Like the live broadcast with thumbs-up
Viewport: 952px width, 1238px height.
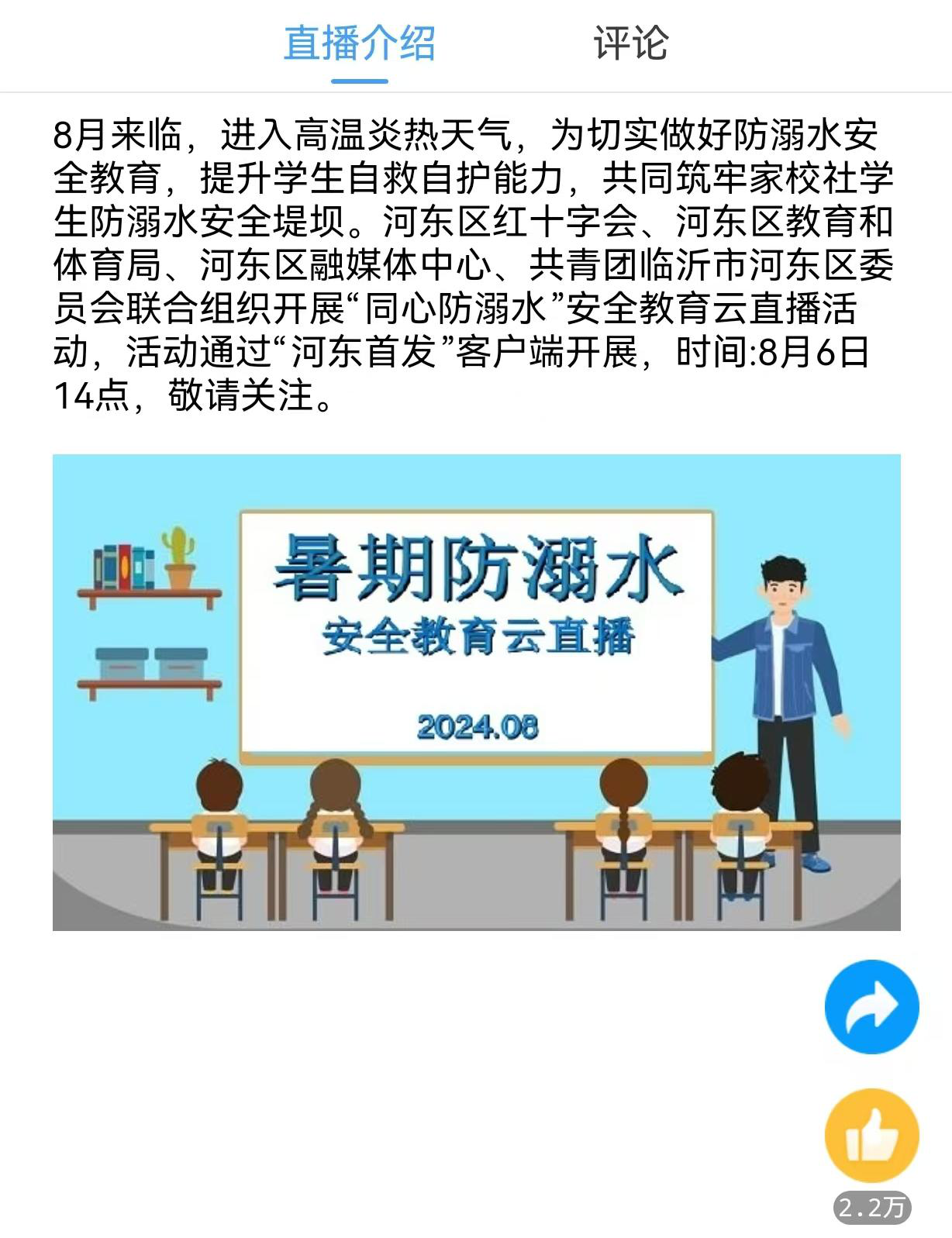click(871, 1135)
